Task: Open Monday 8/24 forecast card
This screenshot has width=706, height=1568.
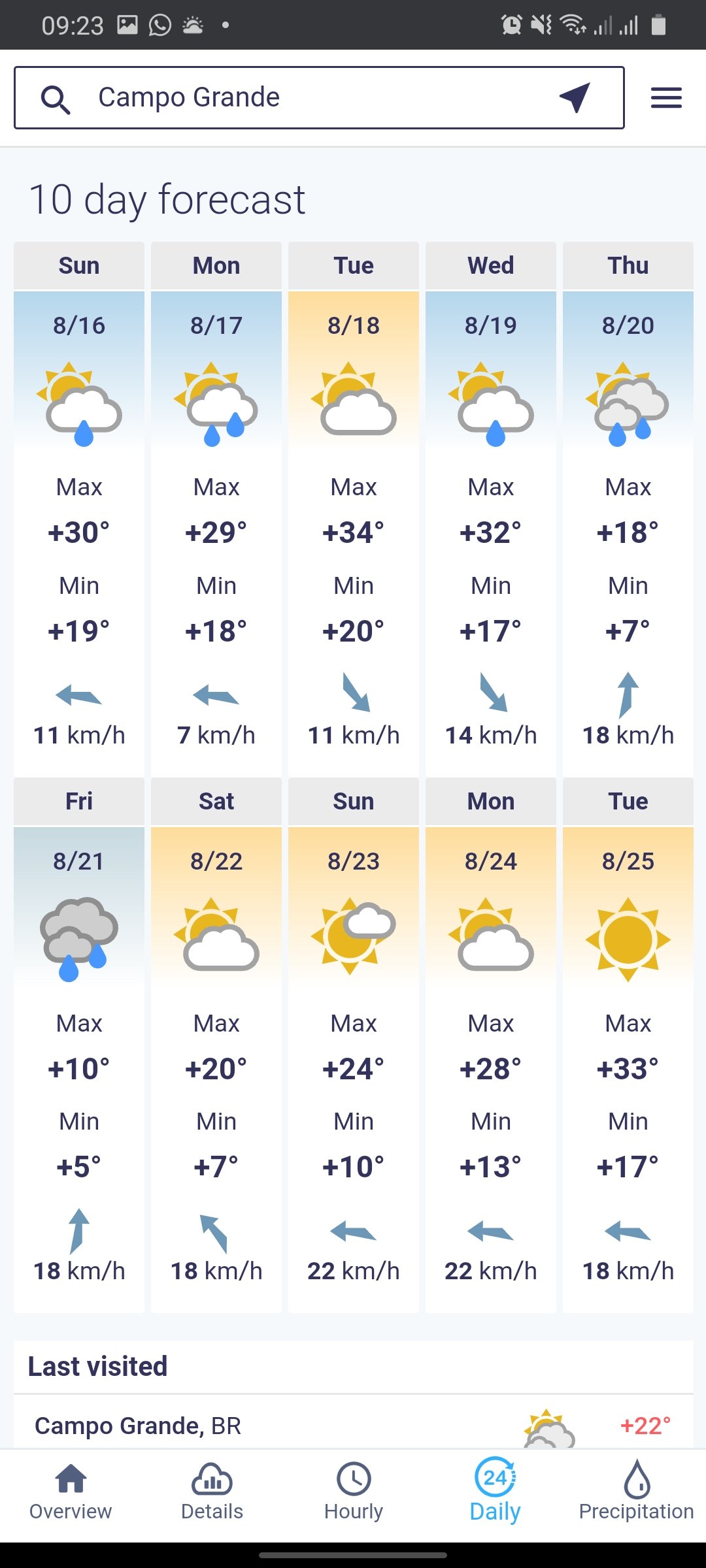Action: click(x=491, y=1045)
